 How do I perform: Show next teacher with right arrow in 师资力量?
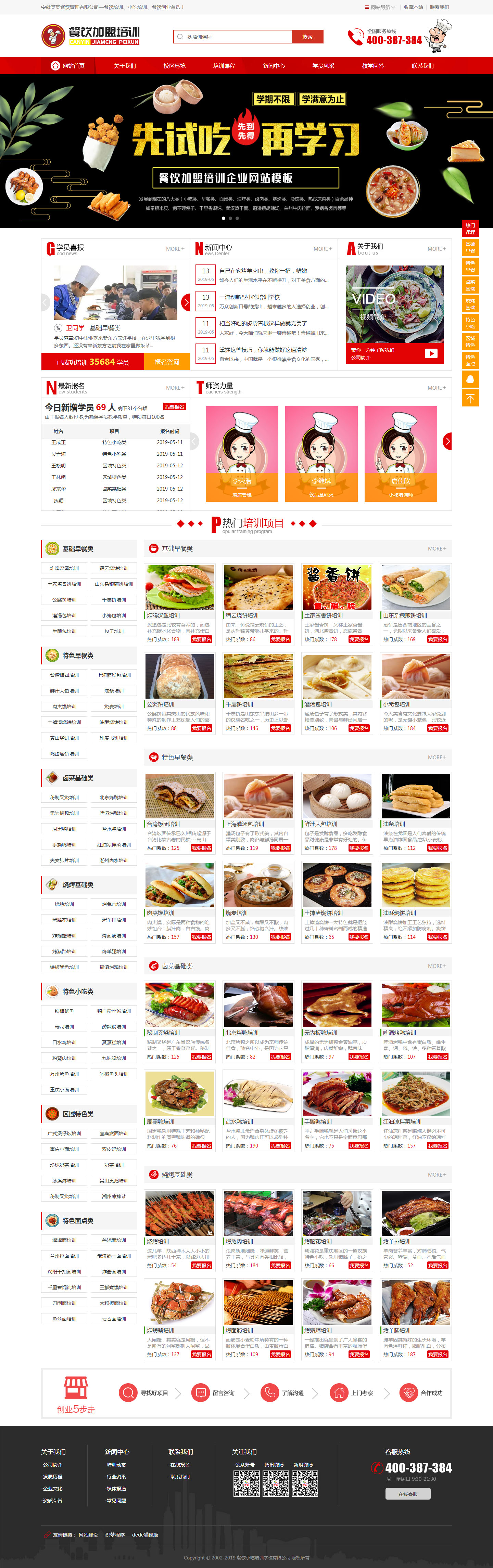[447, 441]
